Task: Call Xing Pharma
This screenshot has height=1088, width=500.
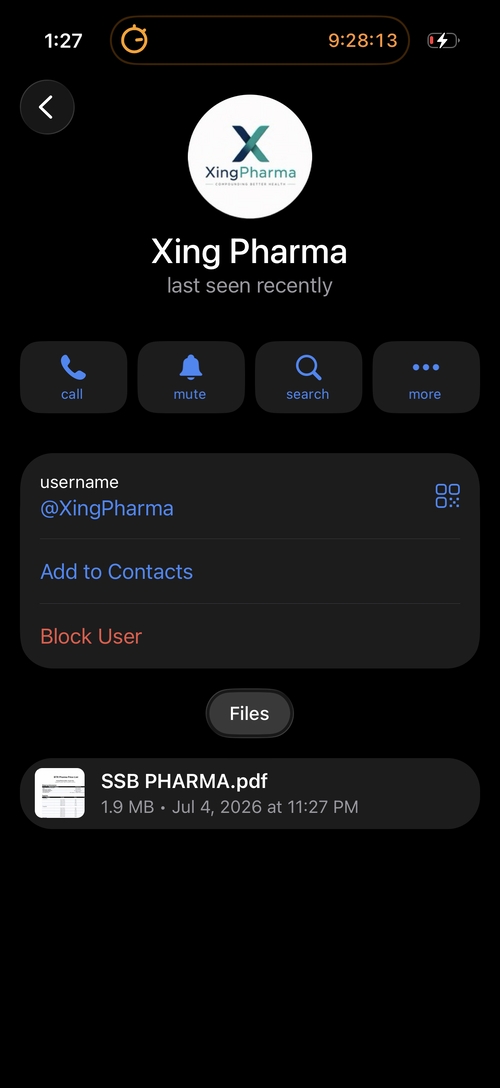Action: click(x=73, y=377)
